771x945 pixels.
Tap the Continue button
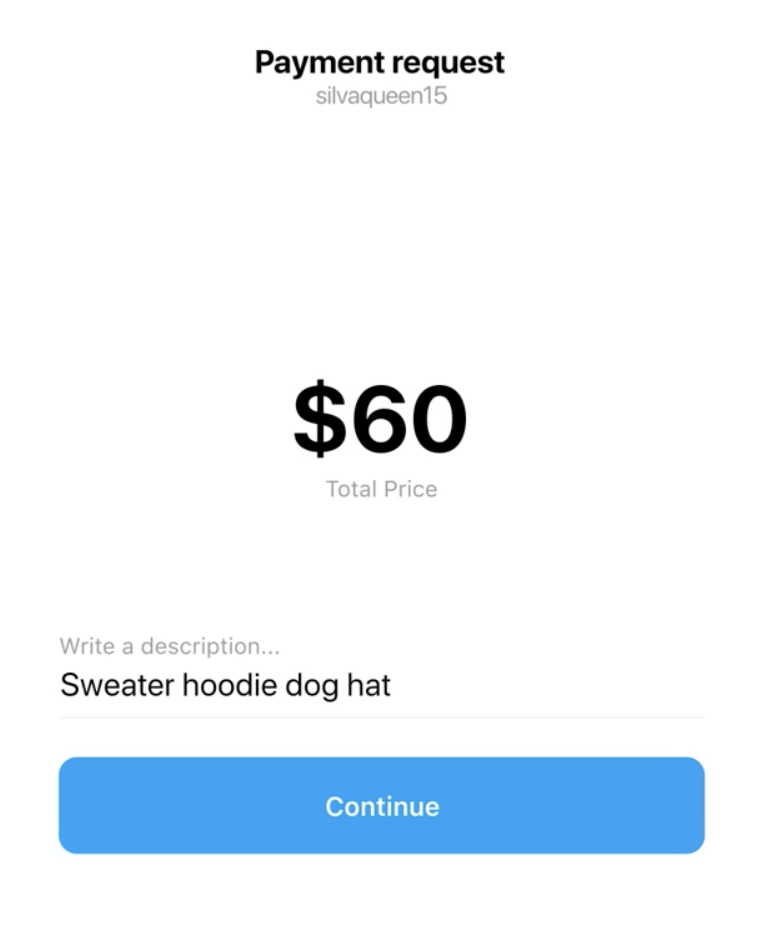pyautogui.click(x=381, y=805)
